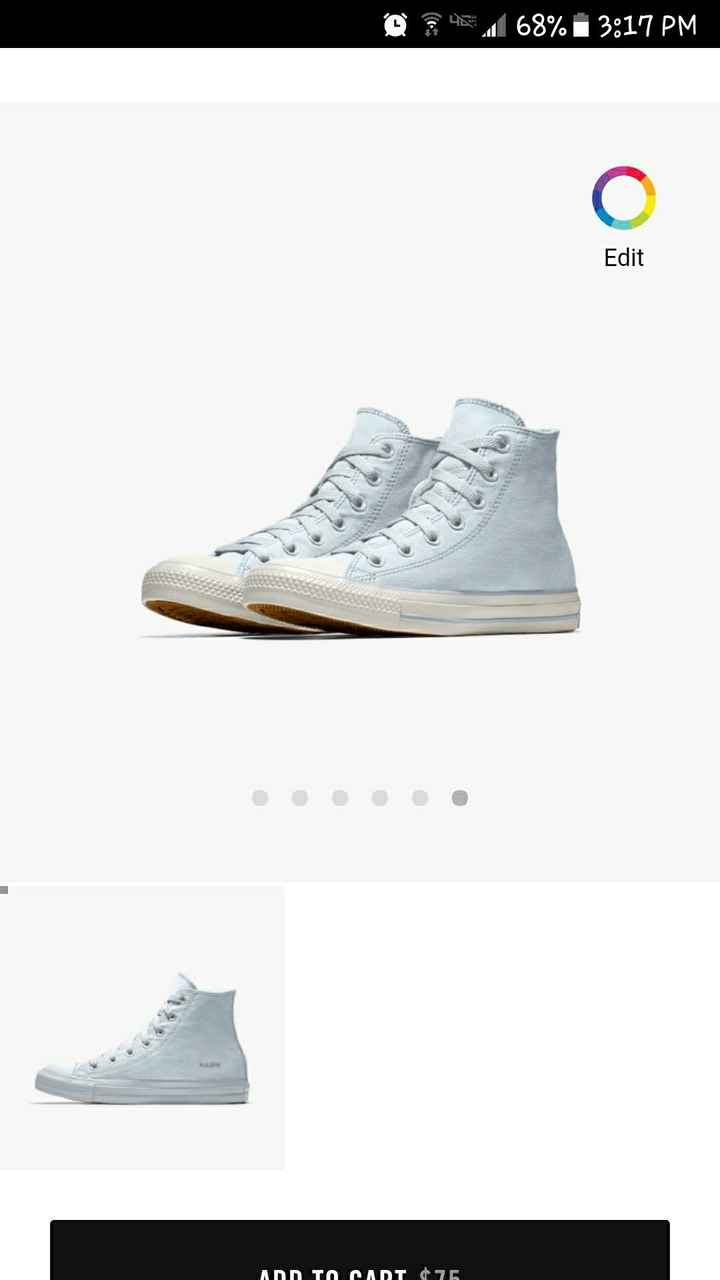
Task: Select the fifth carousel page dot
Action: coord(419,797)
